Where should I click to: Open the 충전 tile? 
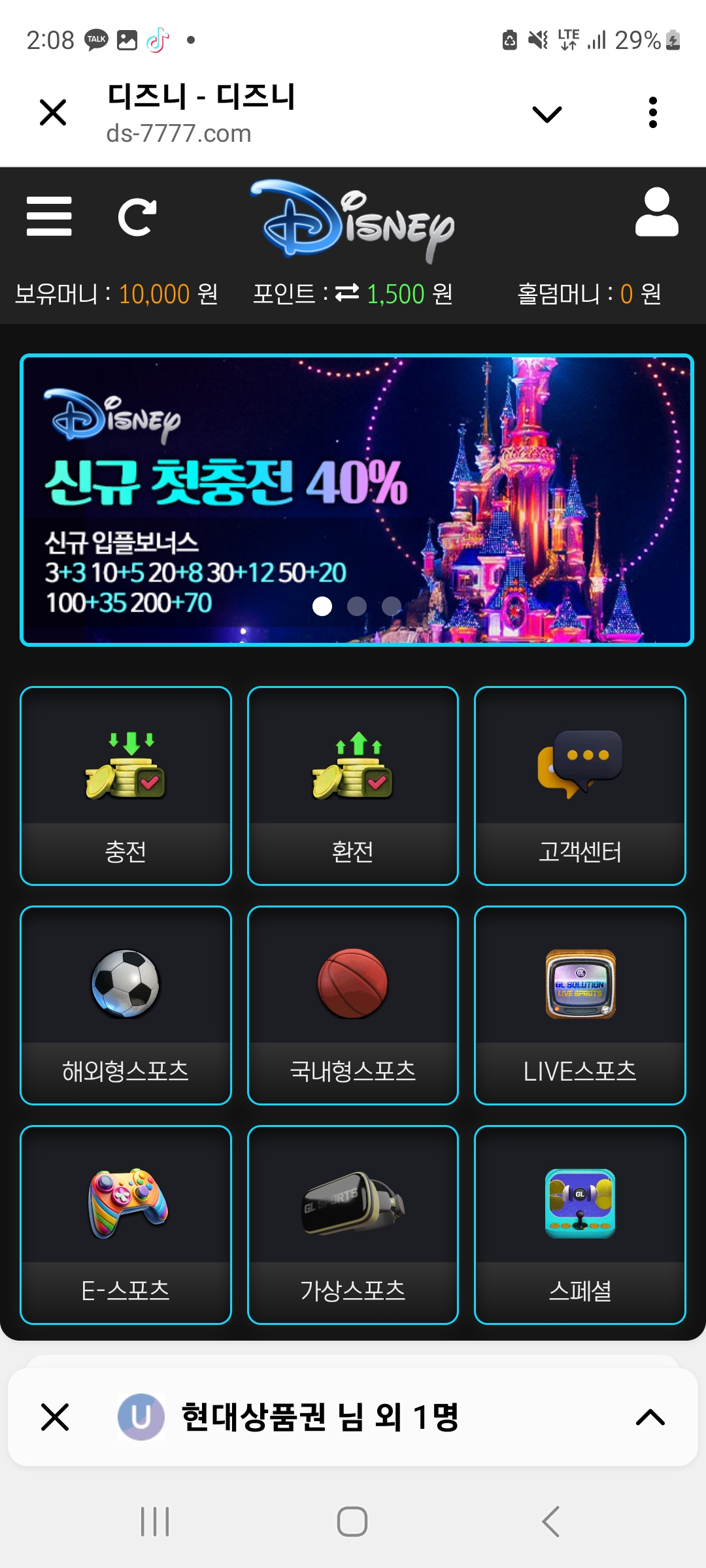[x=126, y=785]
